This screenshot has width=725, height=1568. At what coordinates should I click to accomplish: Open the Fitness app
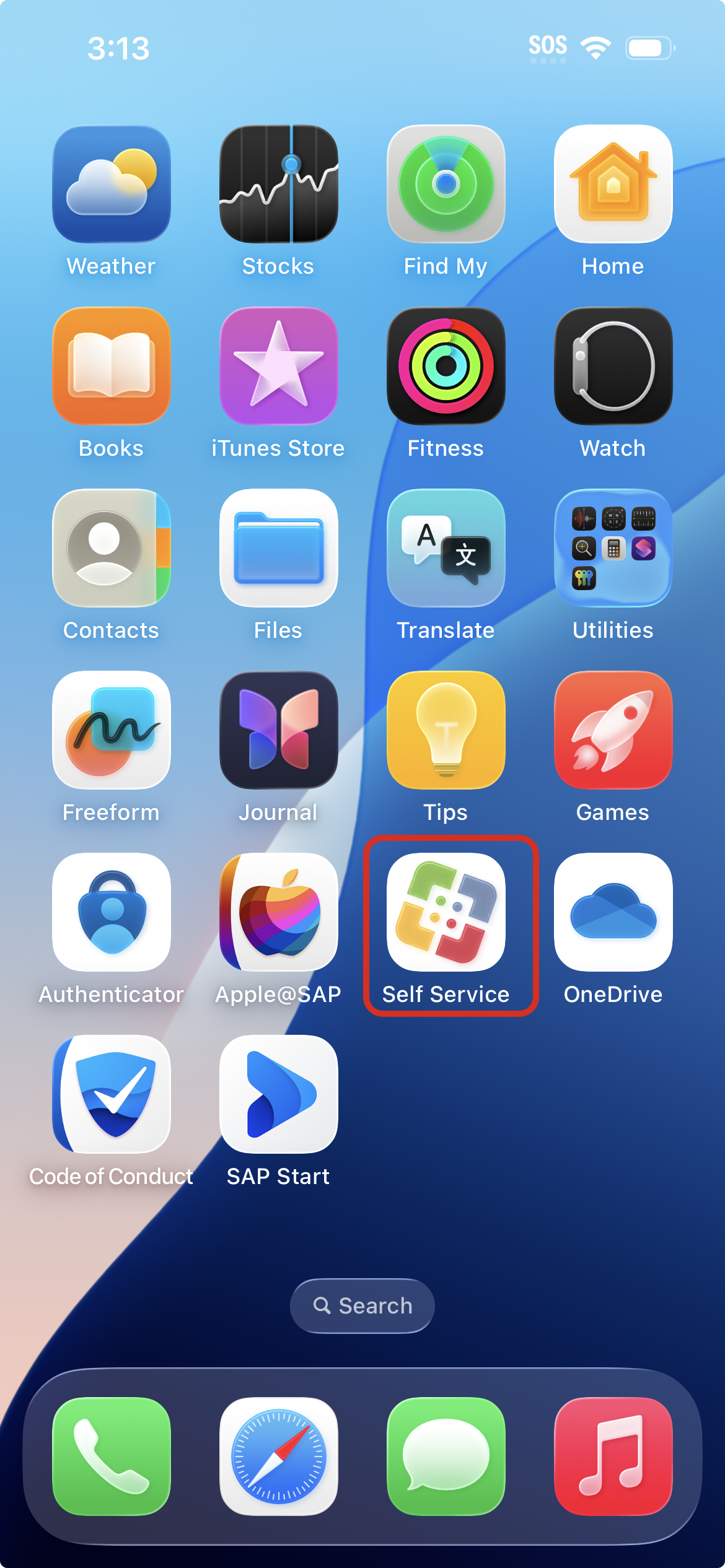click(446, 366)
